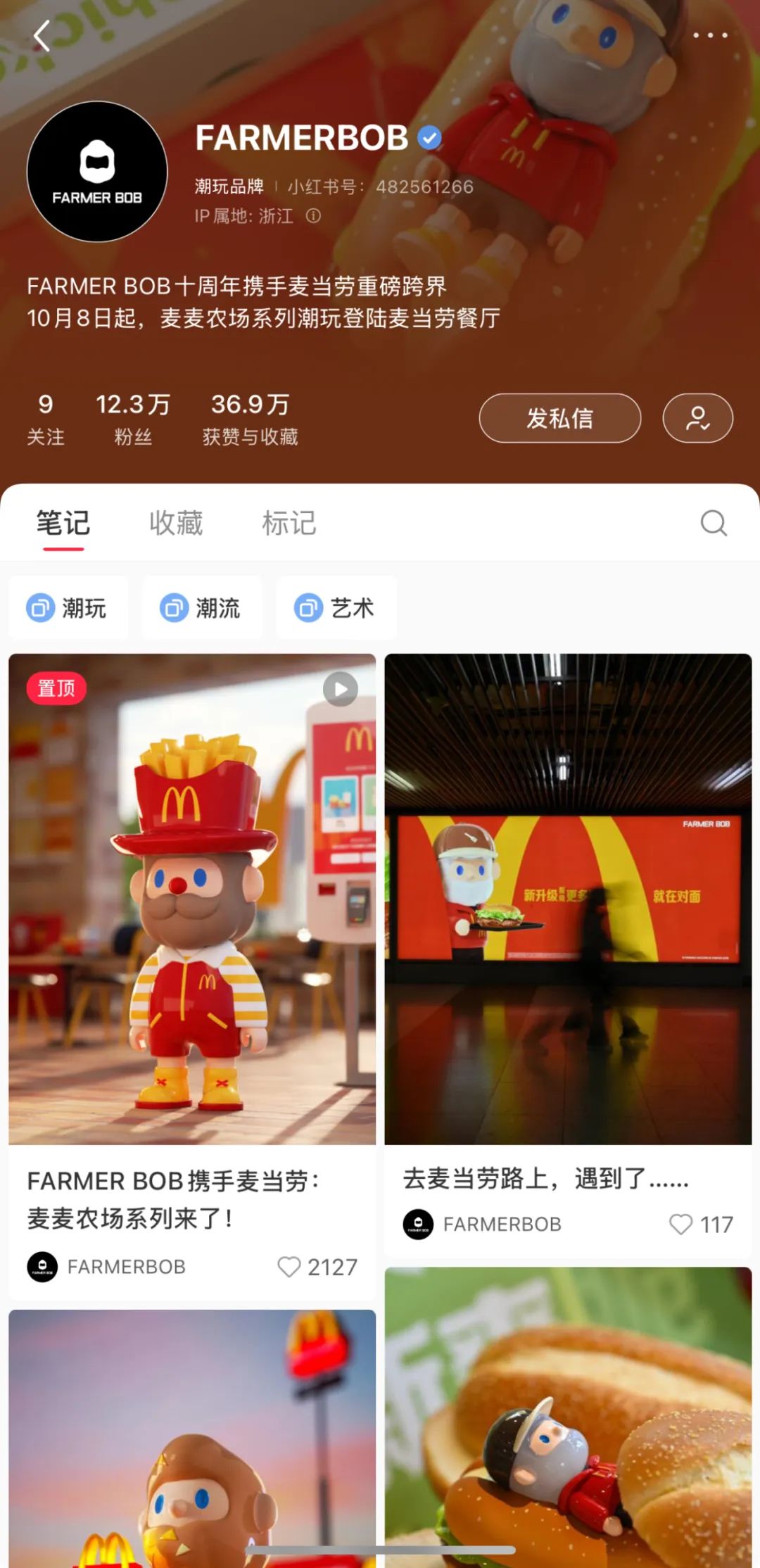Open the 关注 following count

click(45, 419)
